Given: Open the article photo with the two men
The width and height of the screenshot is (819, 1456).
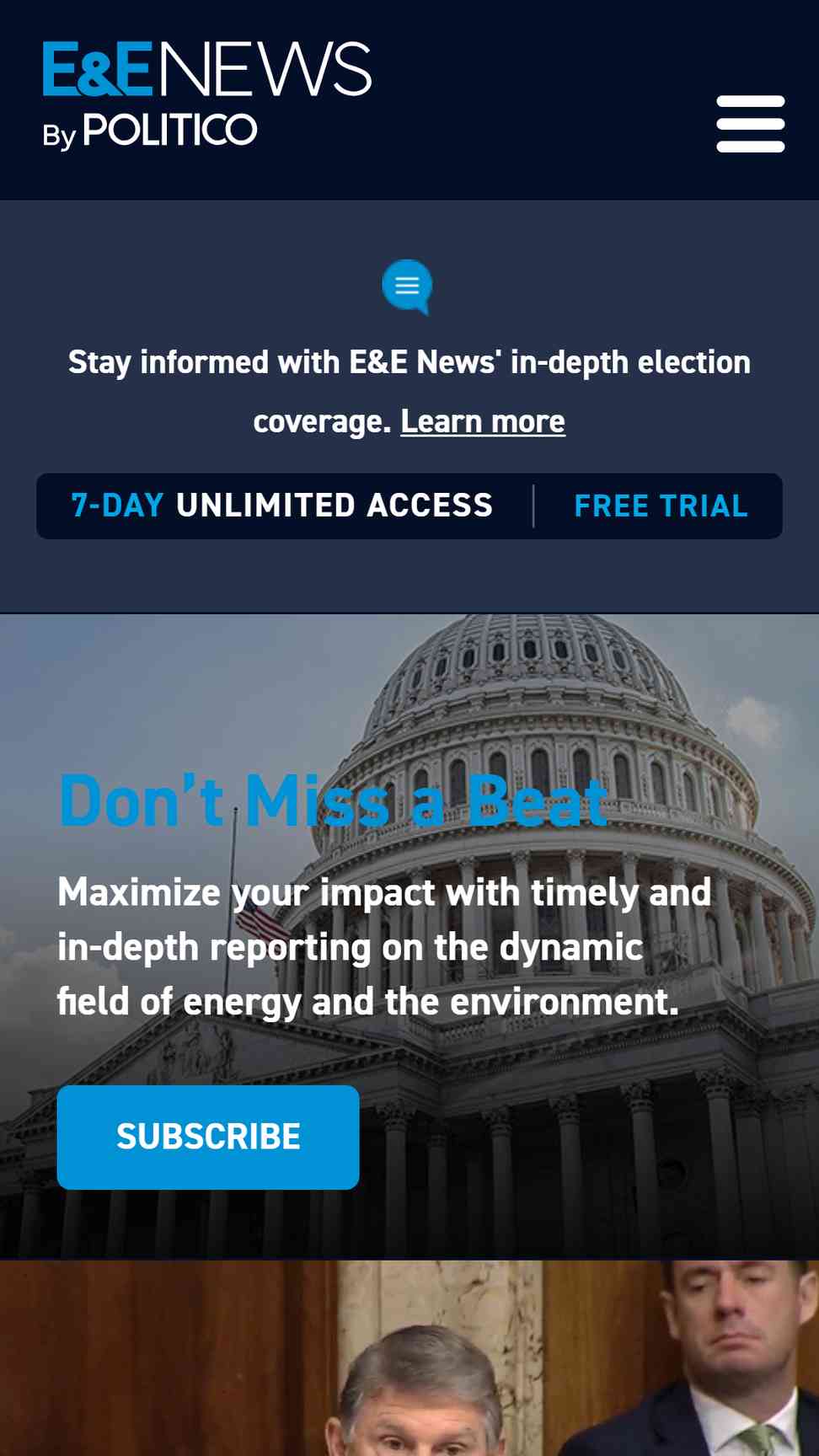Looking at the screenshot, I should coord(409,1358).
